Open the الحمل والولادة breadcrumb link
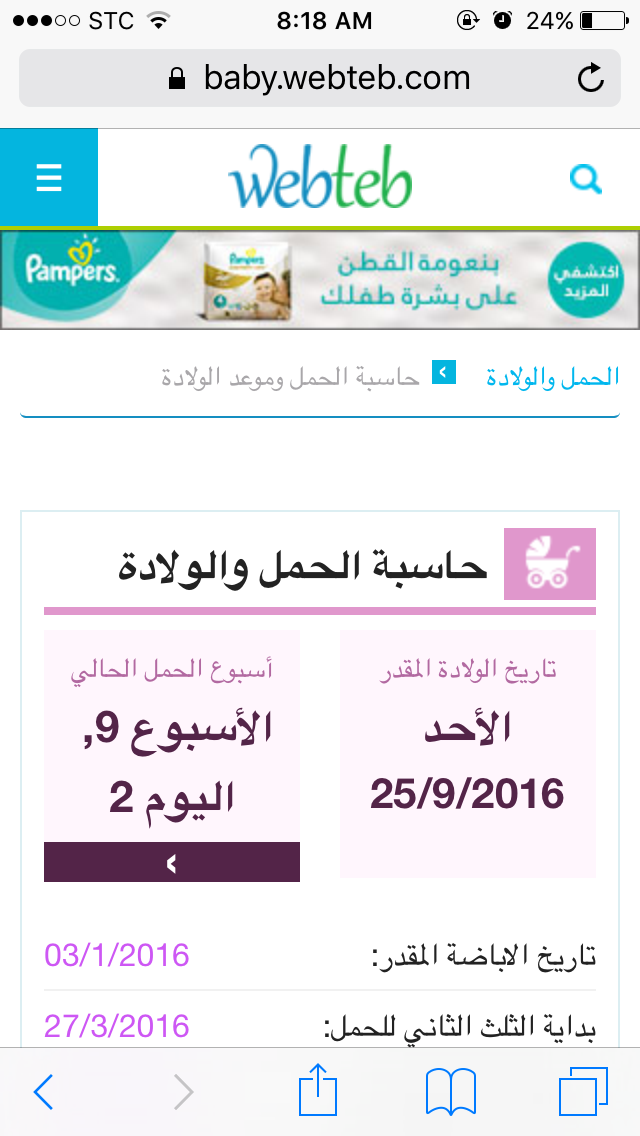This screenshot has width=640, height=1136. [553, 377]
